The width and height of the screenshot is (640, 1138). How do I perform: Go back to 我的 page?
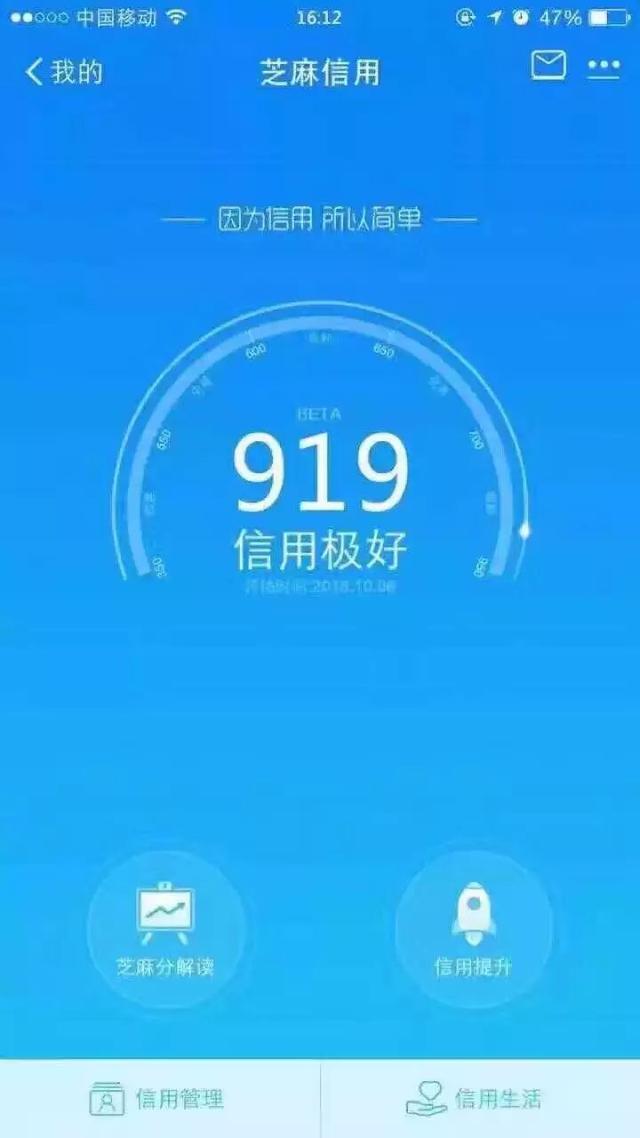pyautogui.click(x=64, y=72)
